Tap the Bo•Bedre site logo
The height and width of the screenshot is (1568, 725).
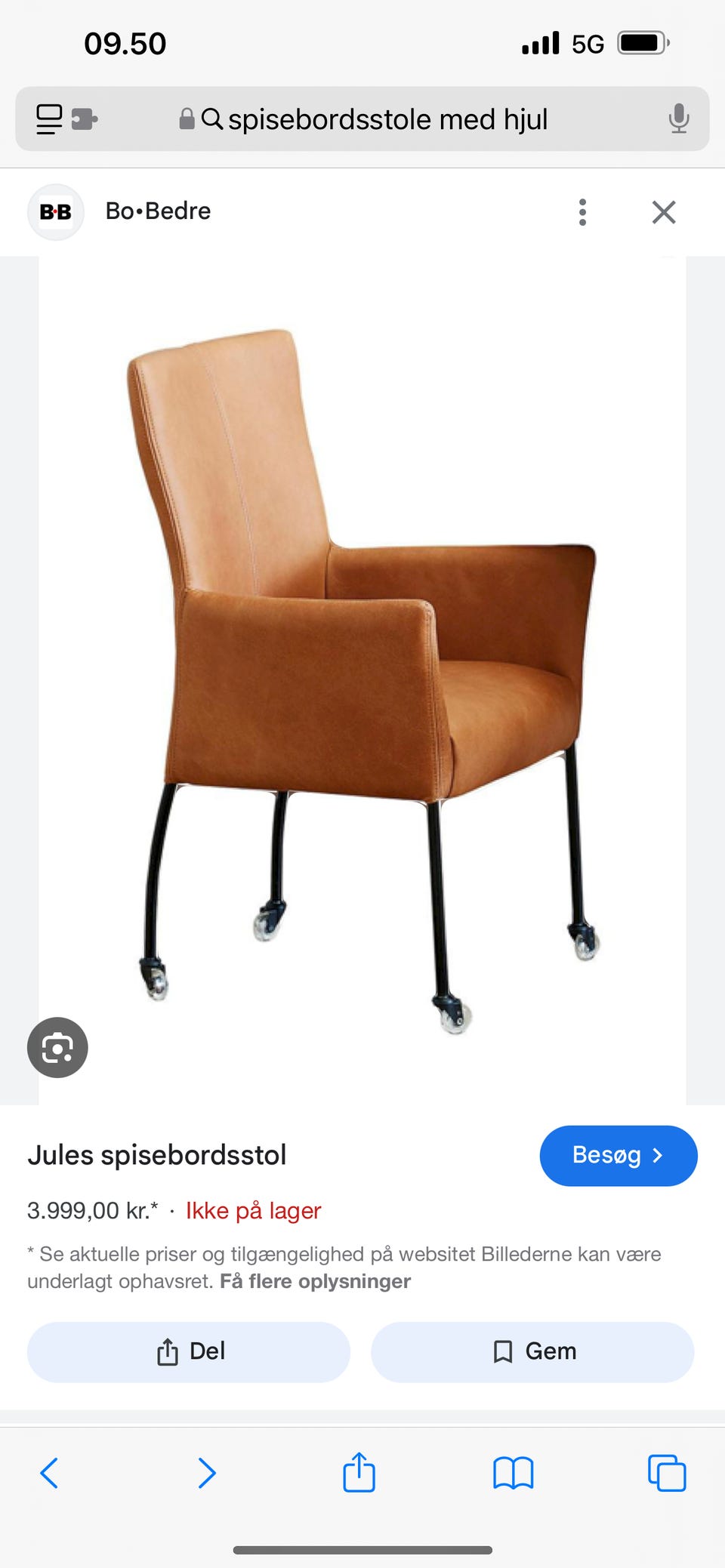pyautogui.click(x=56, y=211)
